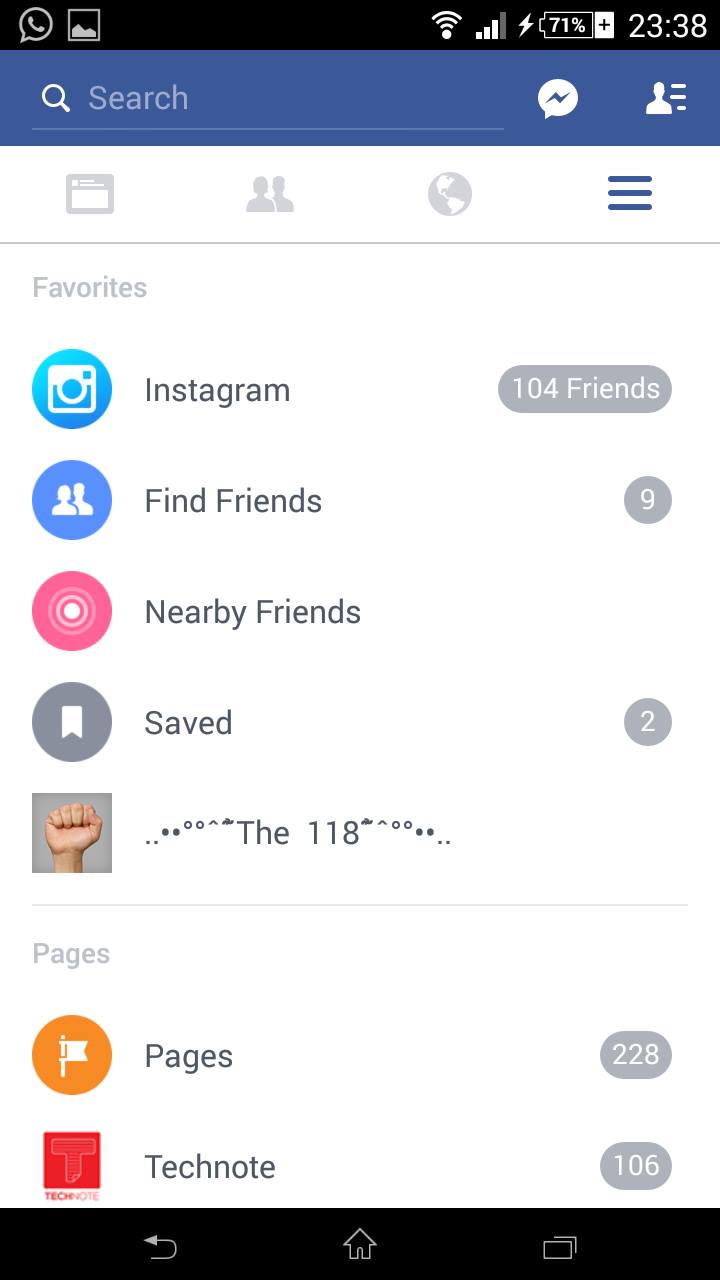720x1280 pixels.
Task: Open Nearby Friends
Action: 360,611
